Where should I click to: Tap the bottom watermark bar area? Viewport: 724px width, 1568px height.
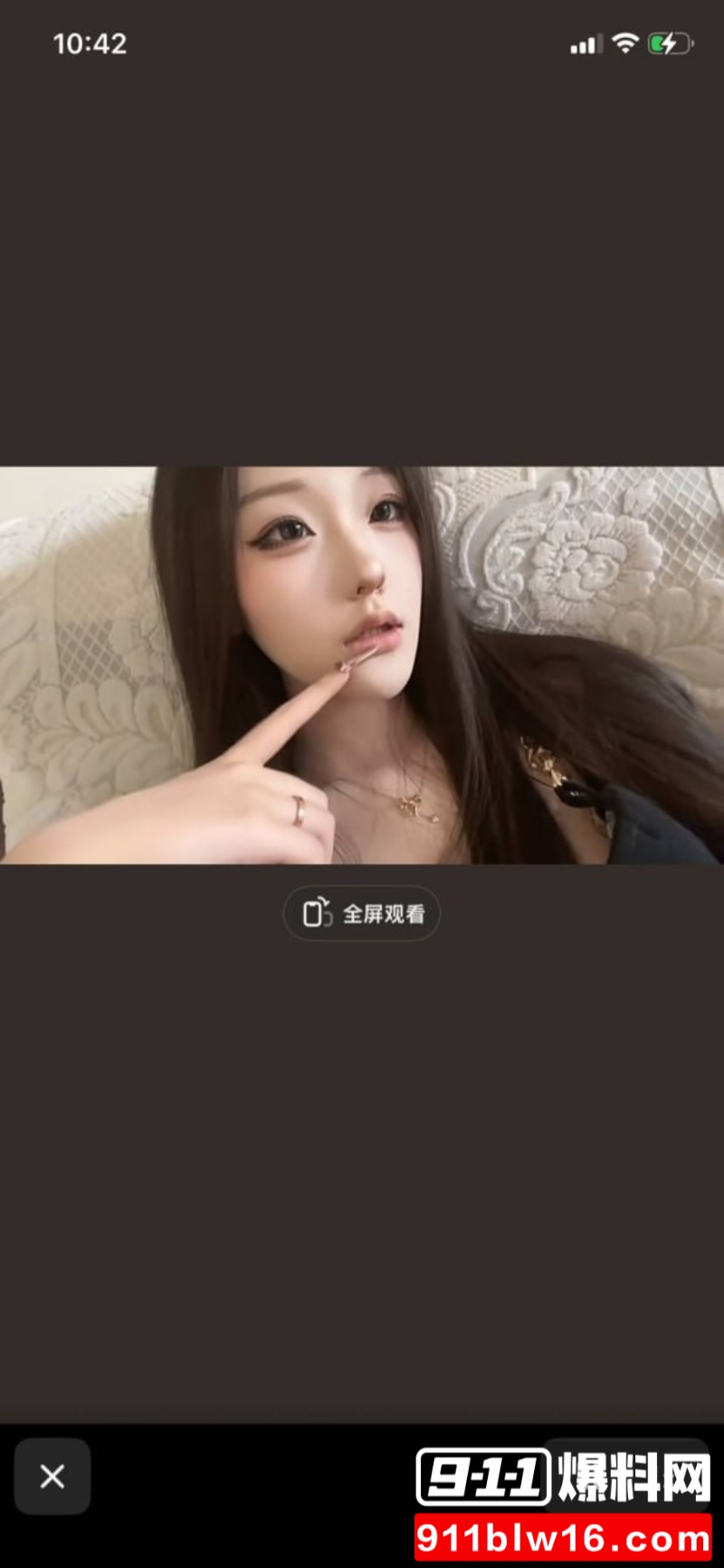[x=561, y=1503]
